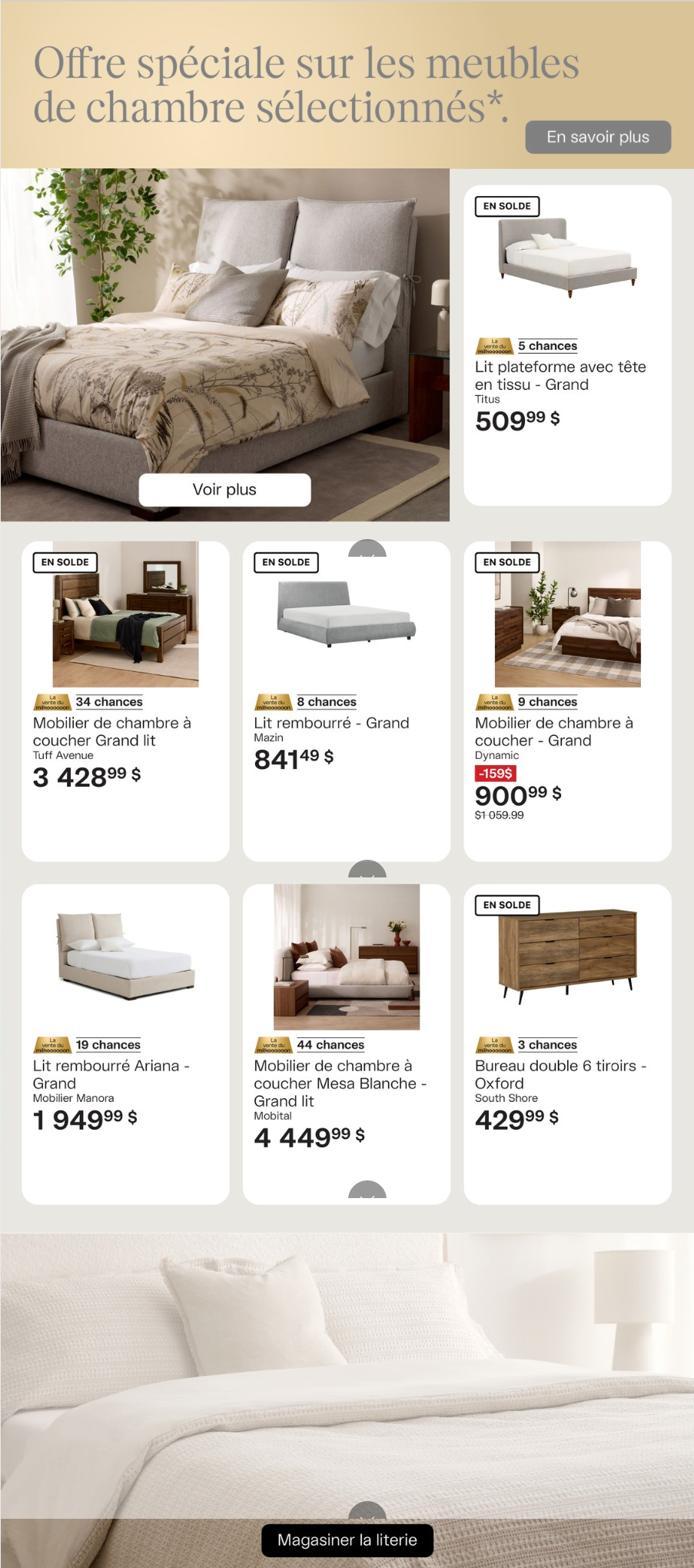Tap the En savoir plus button
694x1568 pixels.
(598, 137)
